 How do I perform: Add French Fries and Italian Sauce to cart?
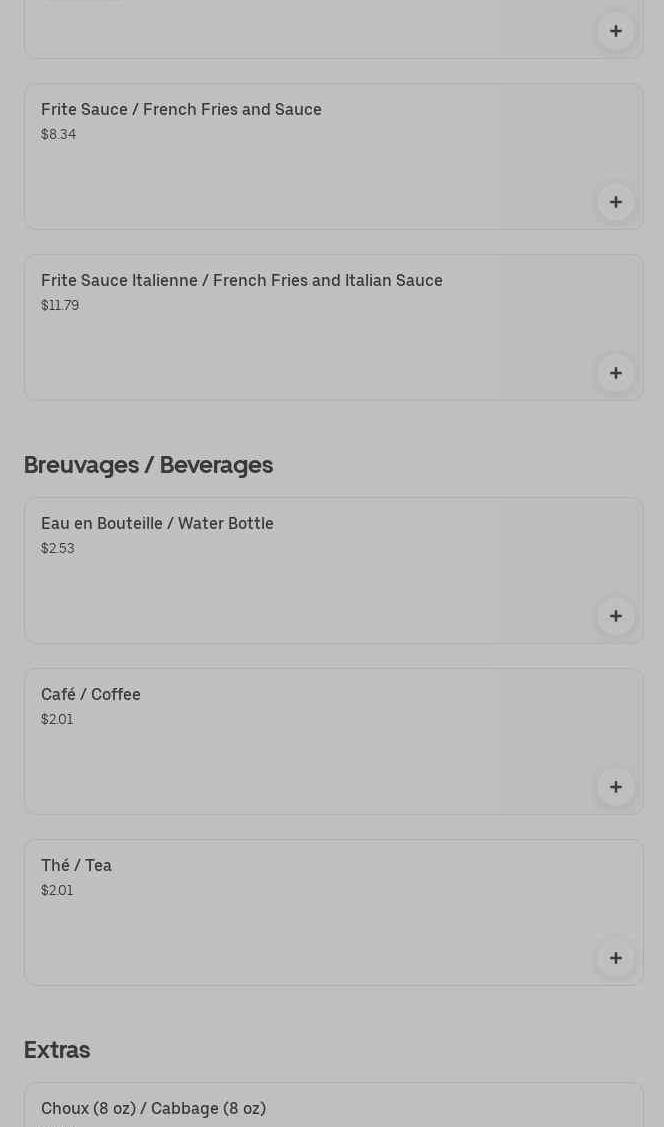[615, 373]
